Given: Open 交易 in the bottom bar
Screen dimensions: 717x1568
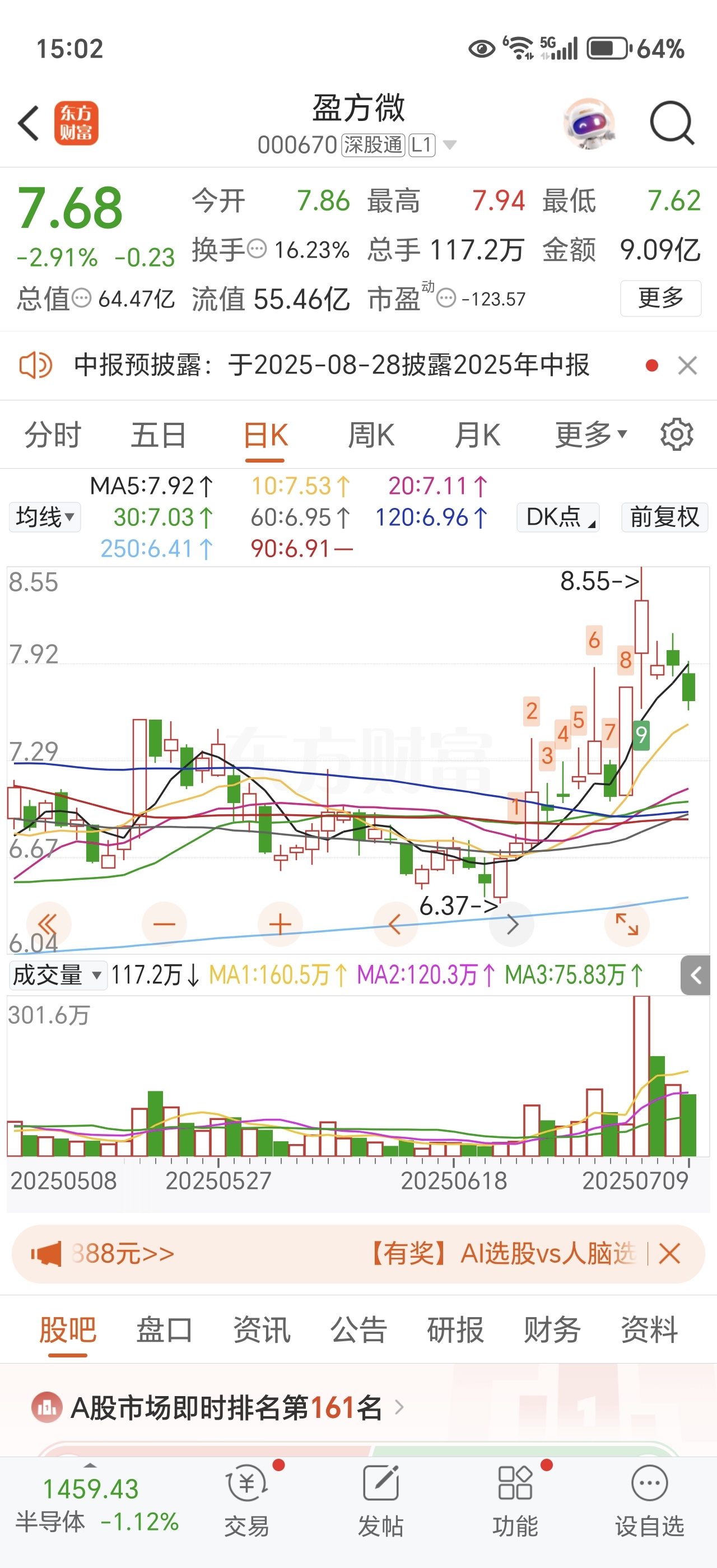Looking at the screenshot, I should click(x=246, y=1500).
